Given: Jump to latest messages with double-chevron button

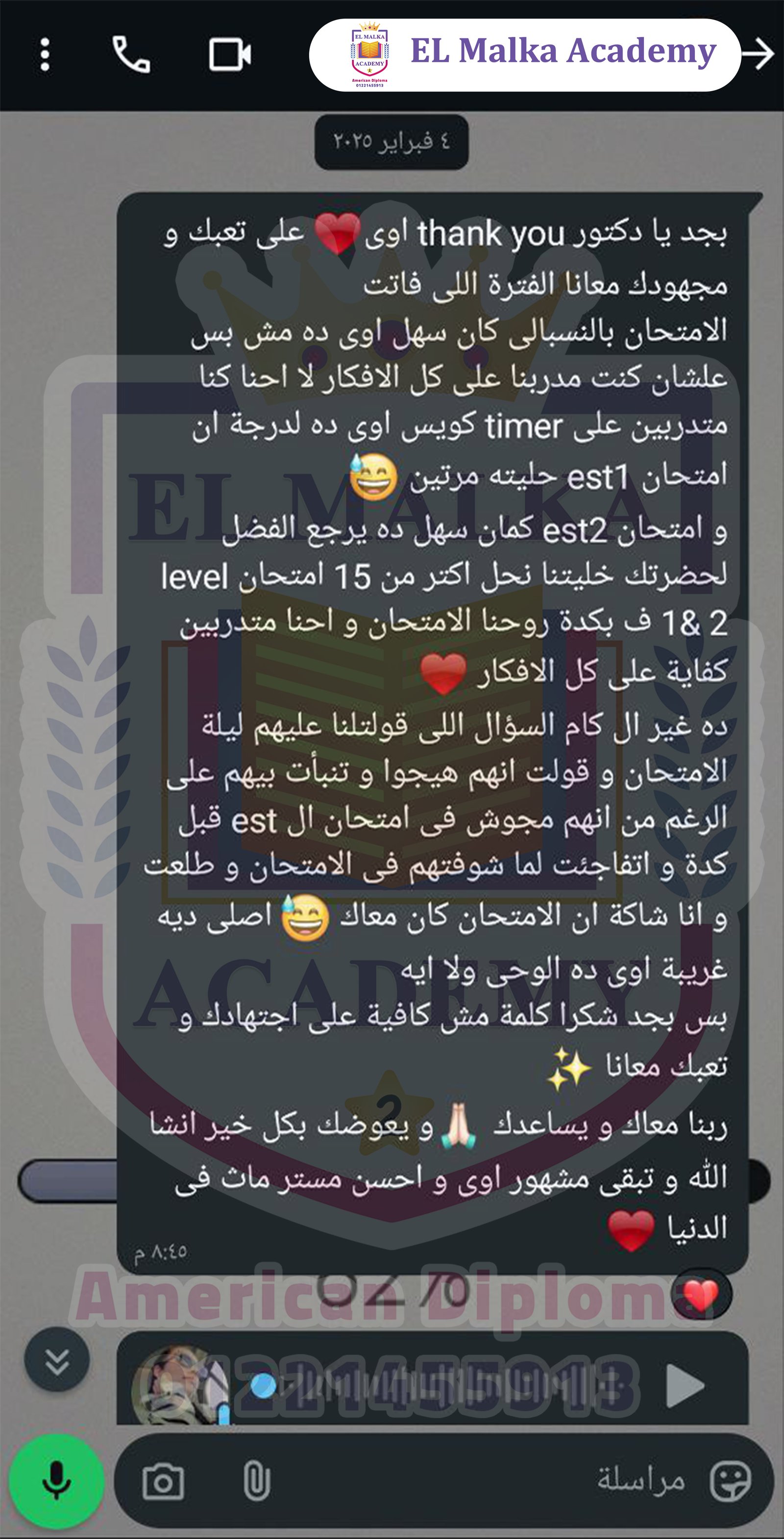Looking at the screenshot, I should click(x=57, y=1362).
